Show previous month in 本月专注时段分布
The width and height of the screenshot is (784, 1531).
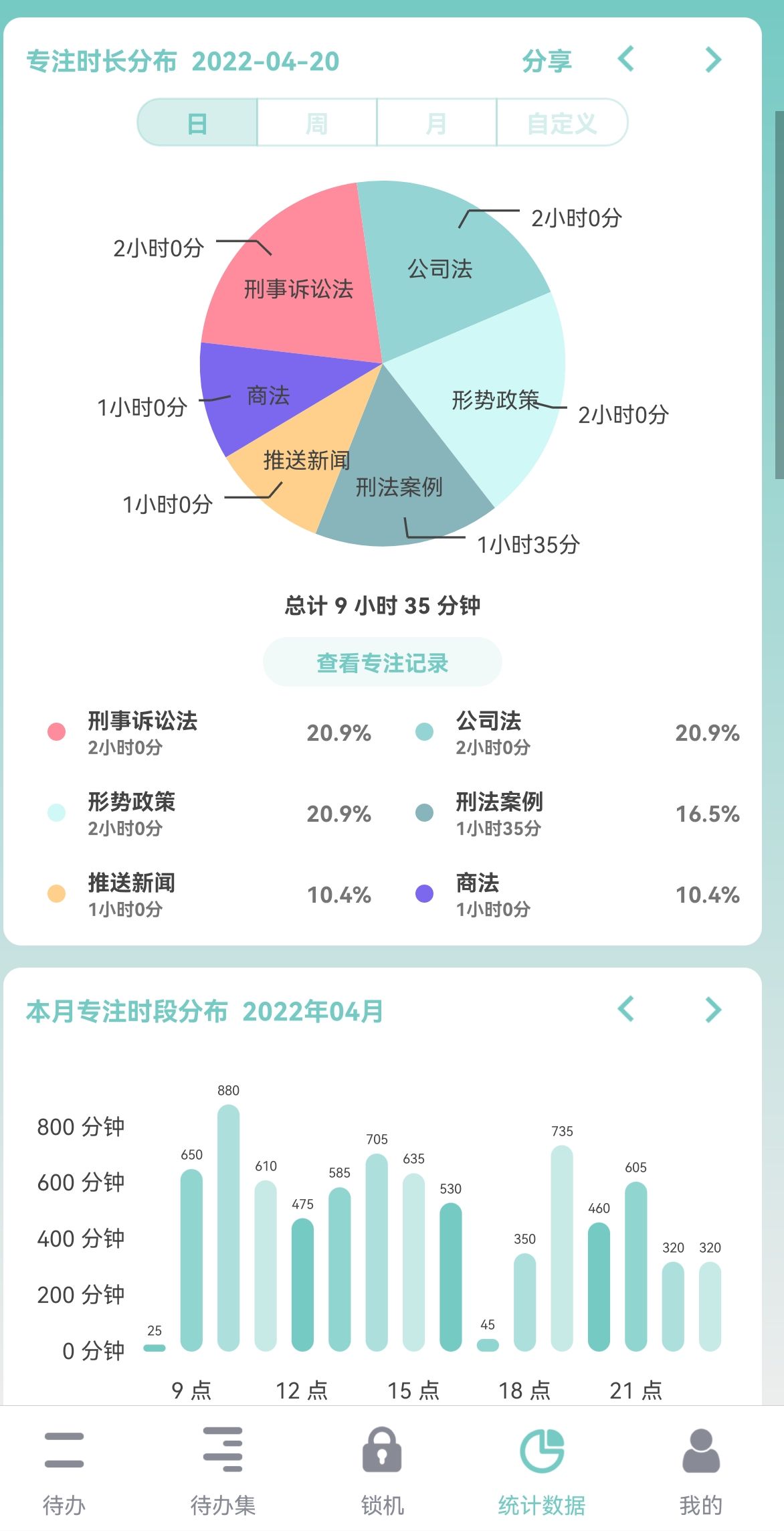(626, 1009)
